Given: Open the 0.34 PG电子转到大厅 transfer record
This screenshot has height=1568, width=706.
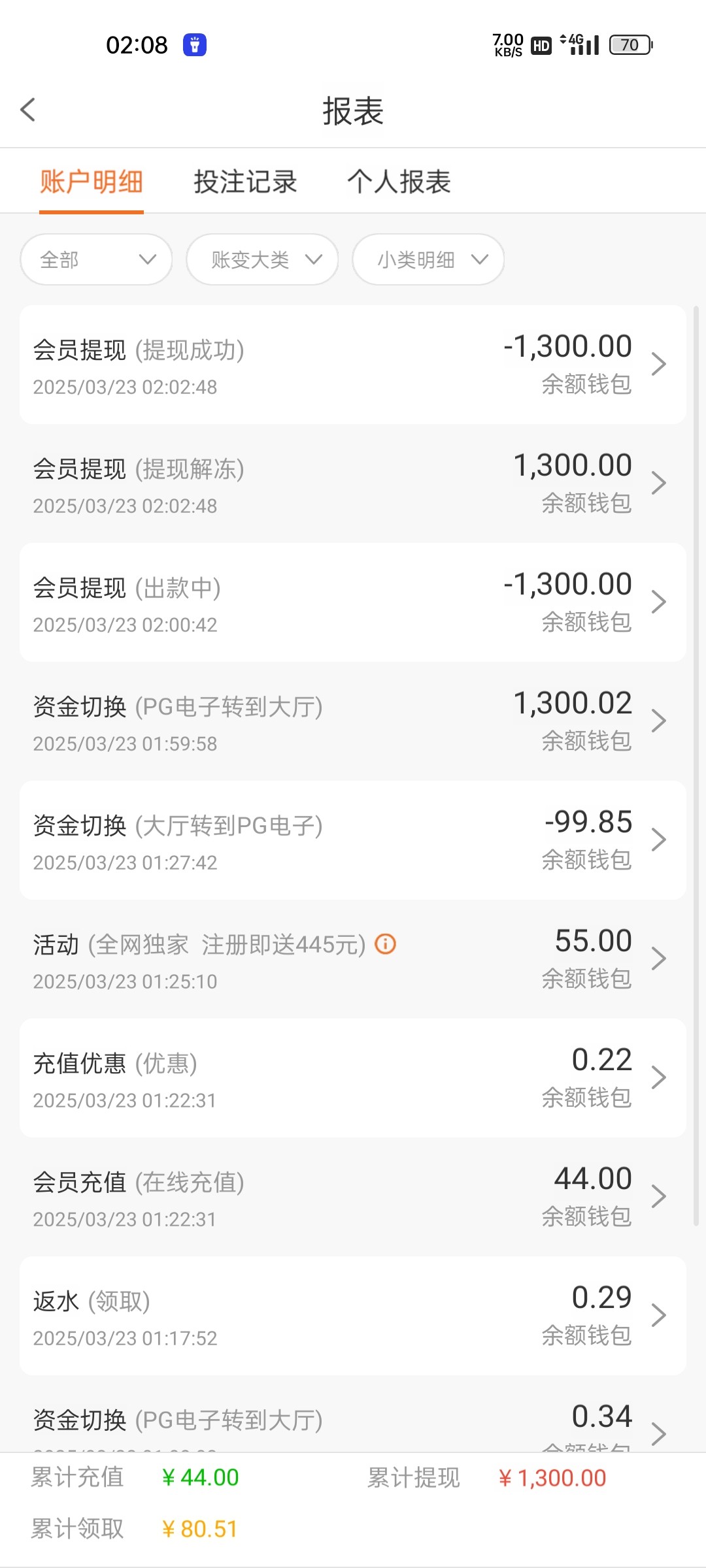Looking at the screenshot, I should pos(353,1414).
